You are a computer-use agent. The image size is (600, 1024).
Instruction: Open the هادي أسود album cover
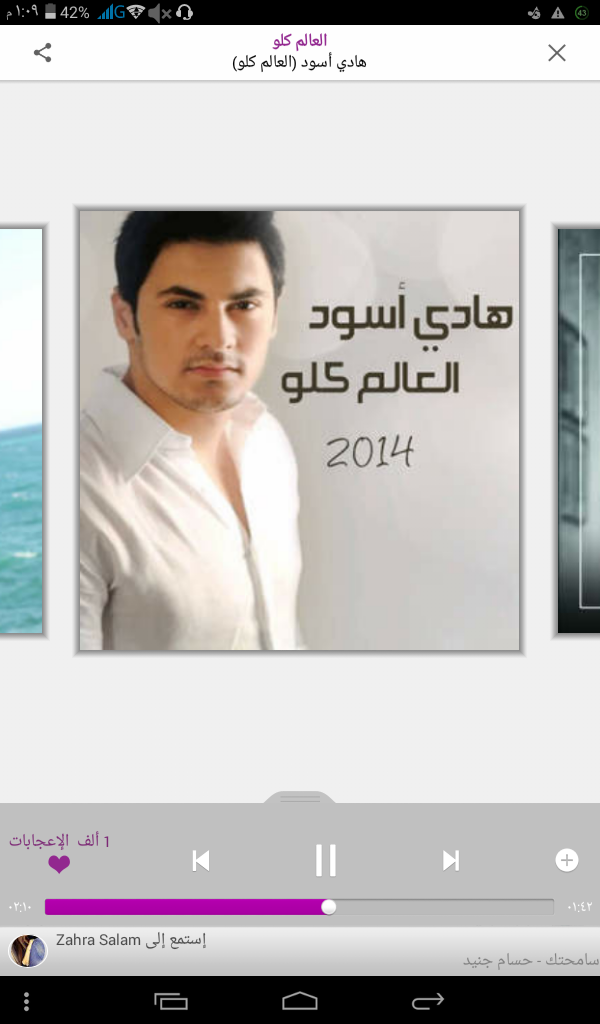(x=300, y=430)
